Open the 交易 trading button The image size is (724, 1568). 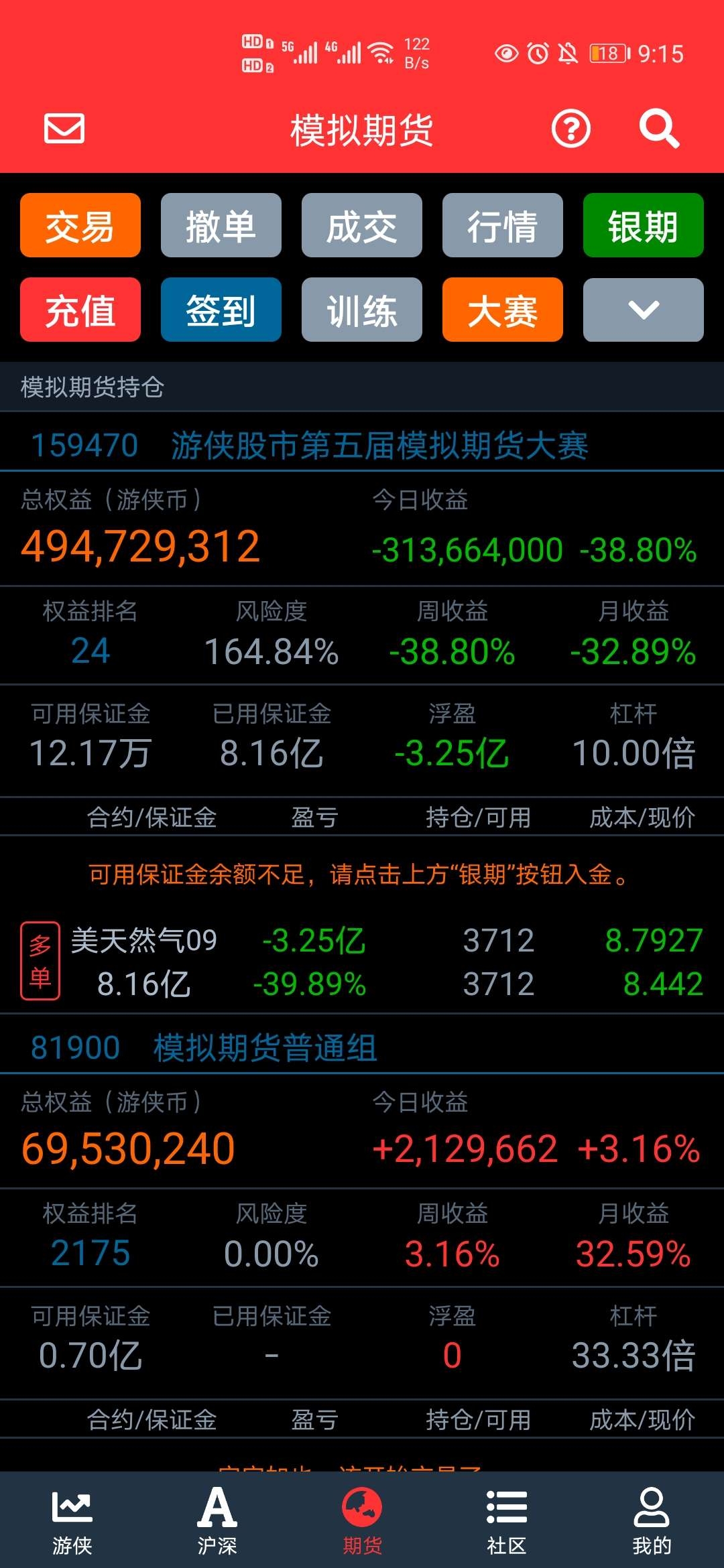[80, 225]
